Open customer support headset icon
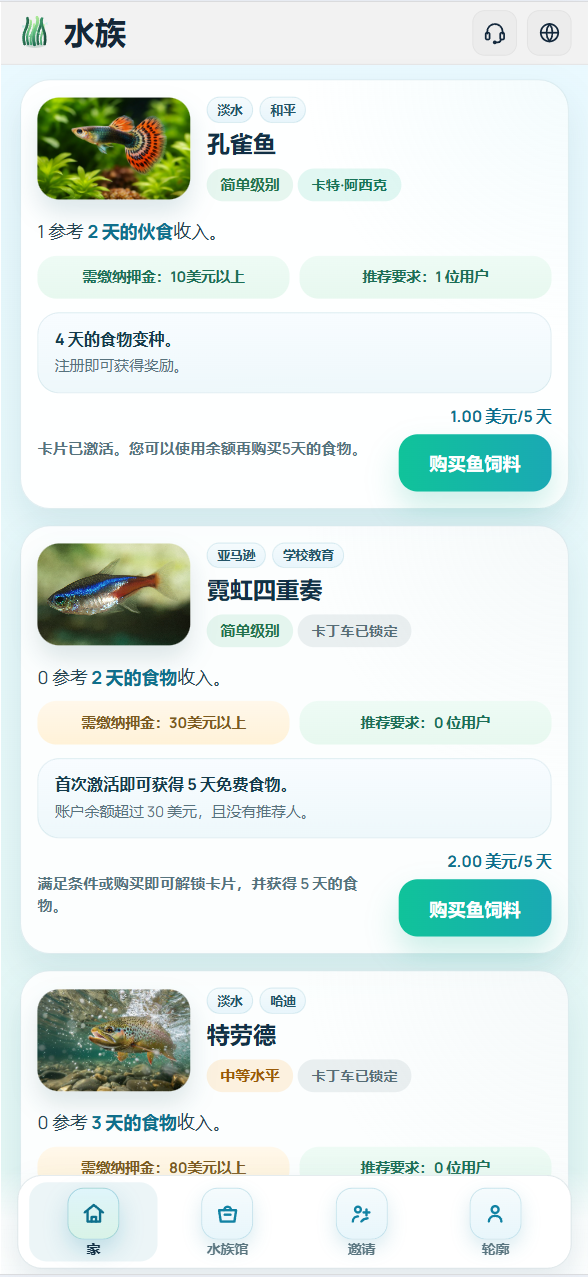 pyautogui.click(x=494, y=33)
